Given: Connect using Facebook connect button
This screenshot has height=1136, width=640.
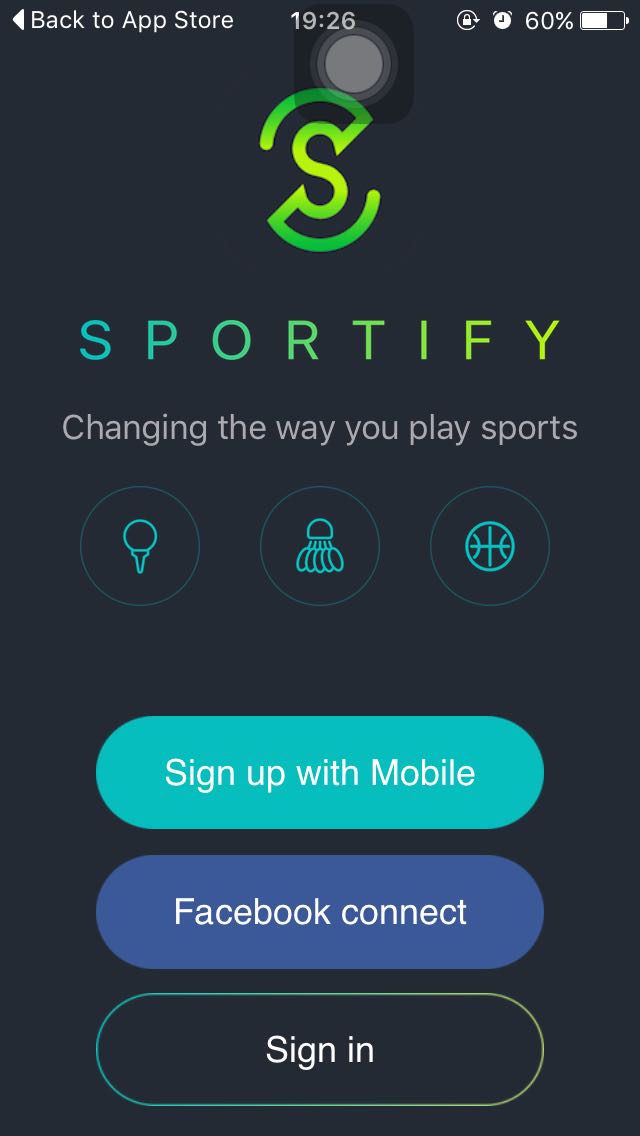Looking at the screenshot, I should point(320,912).
